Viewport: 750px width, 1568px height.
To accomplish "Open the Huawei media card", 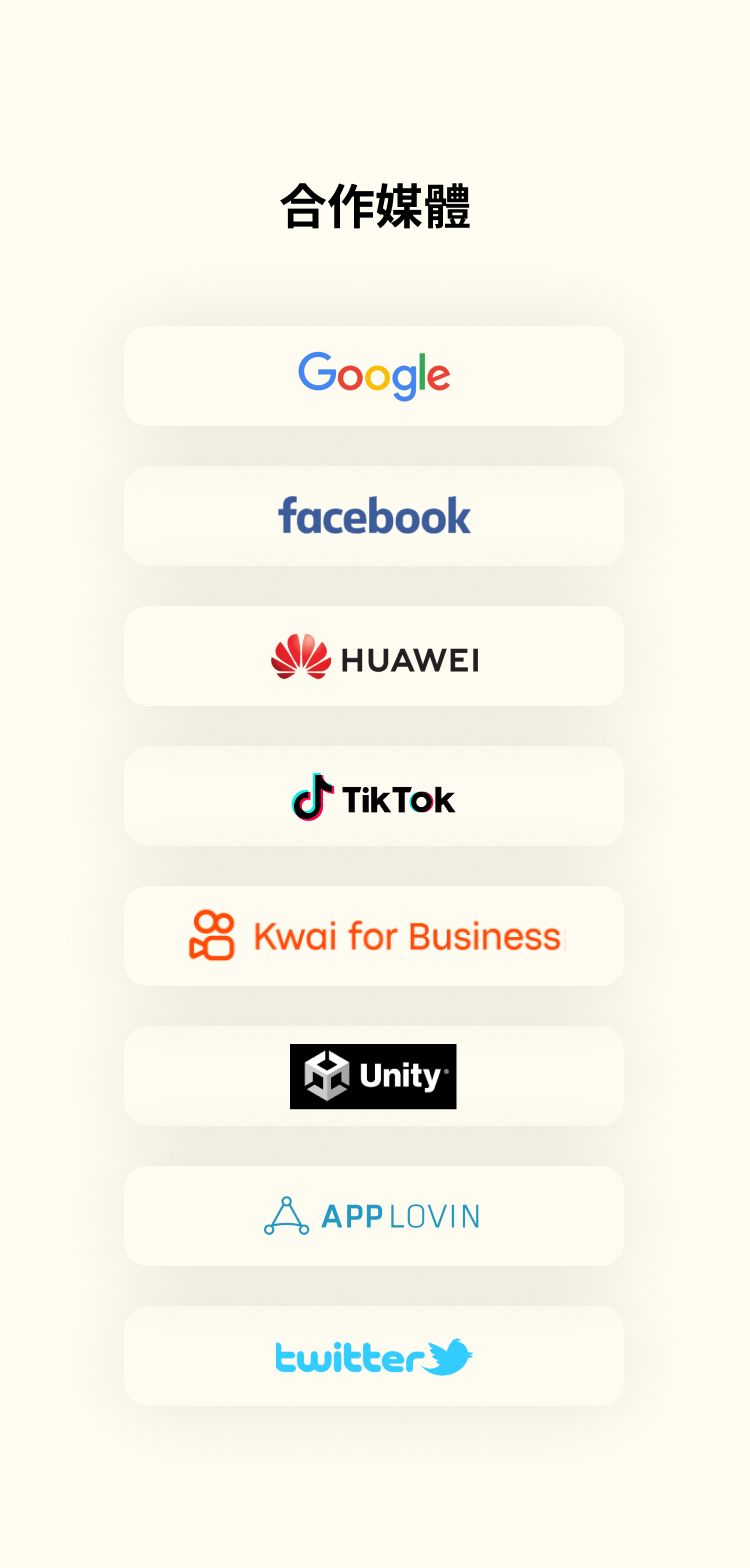I will coord(374,656).
